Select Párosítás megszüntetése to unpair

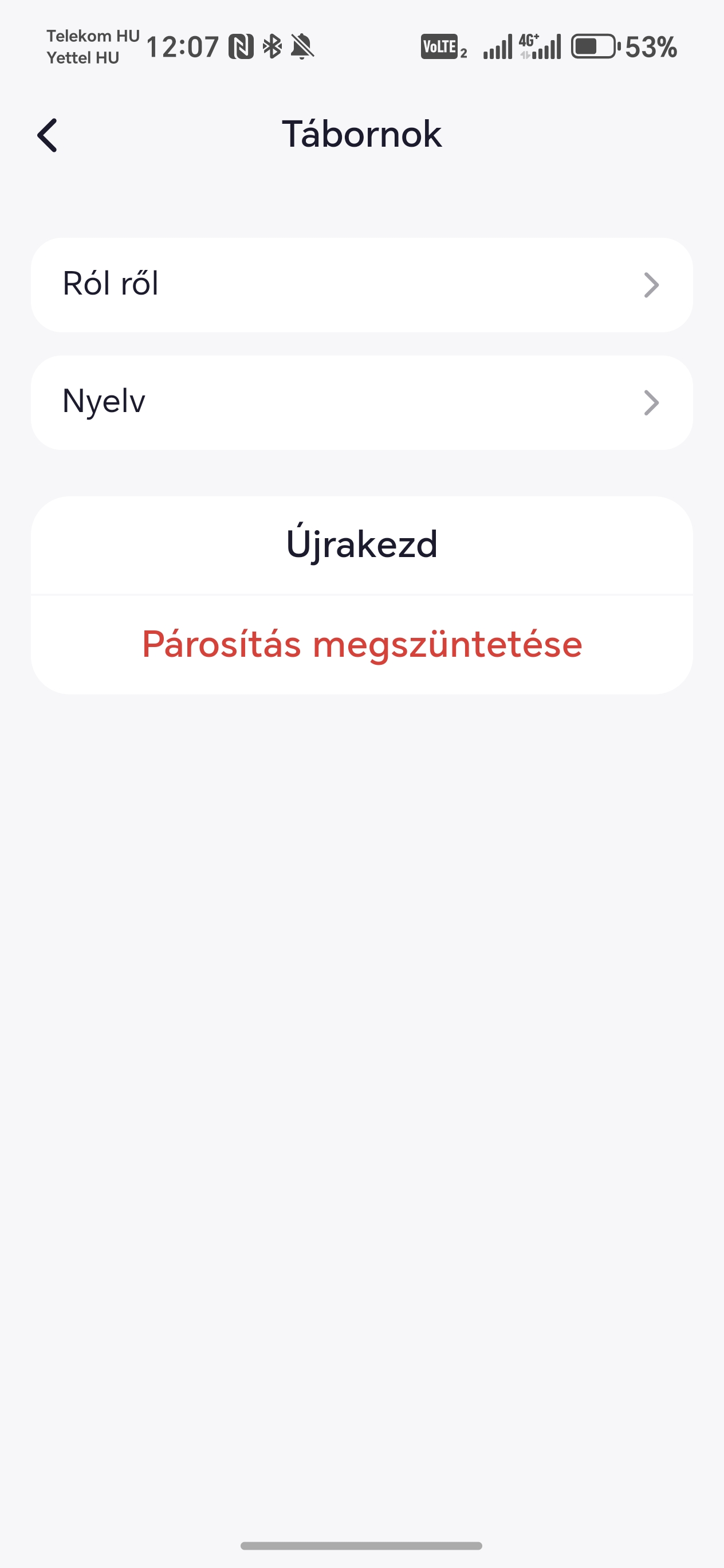[x=362, y=645]
